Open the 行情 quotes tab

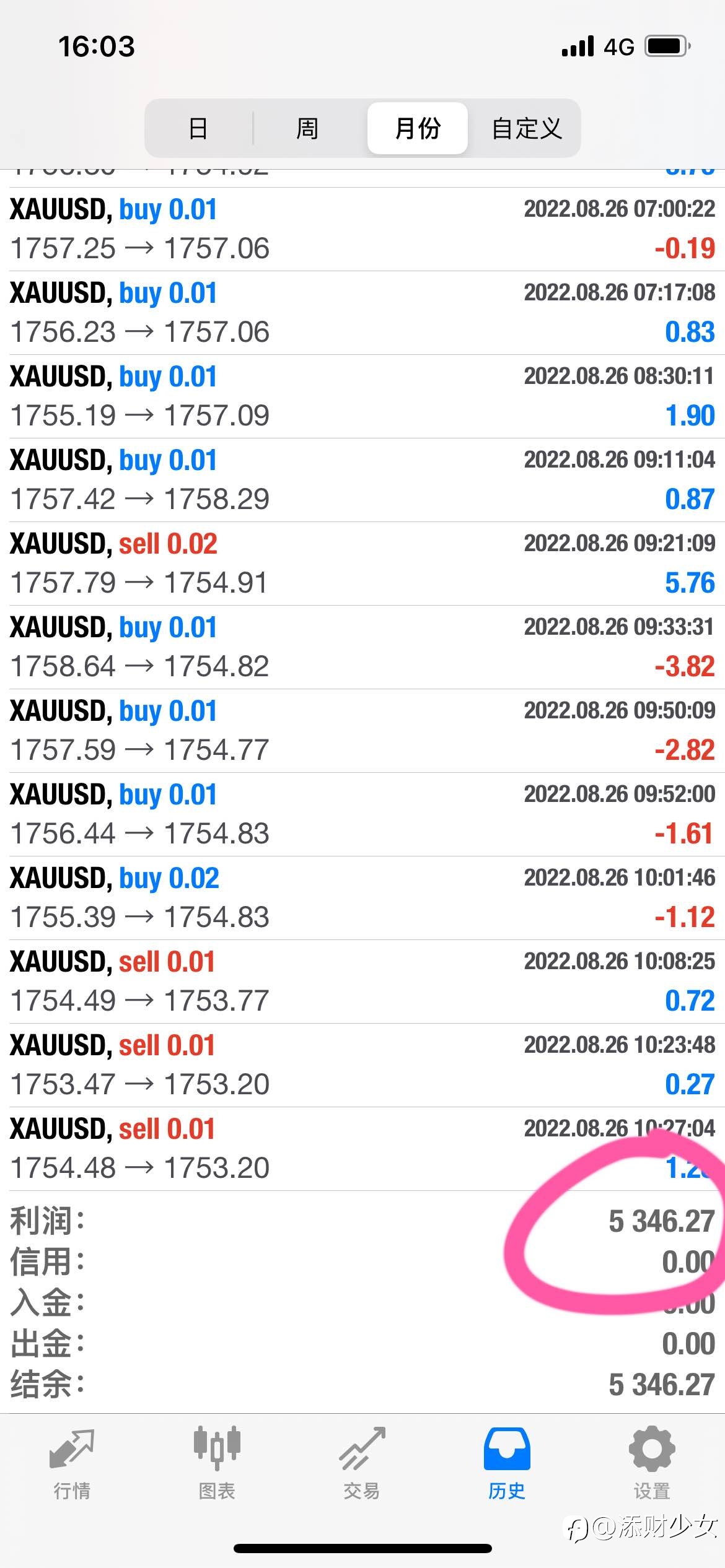point(72,1464)
